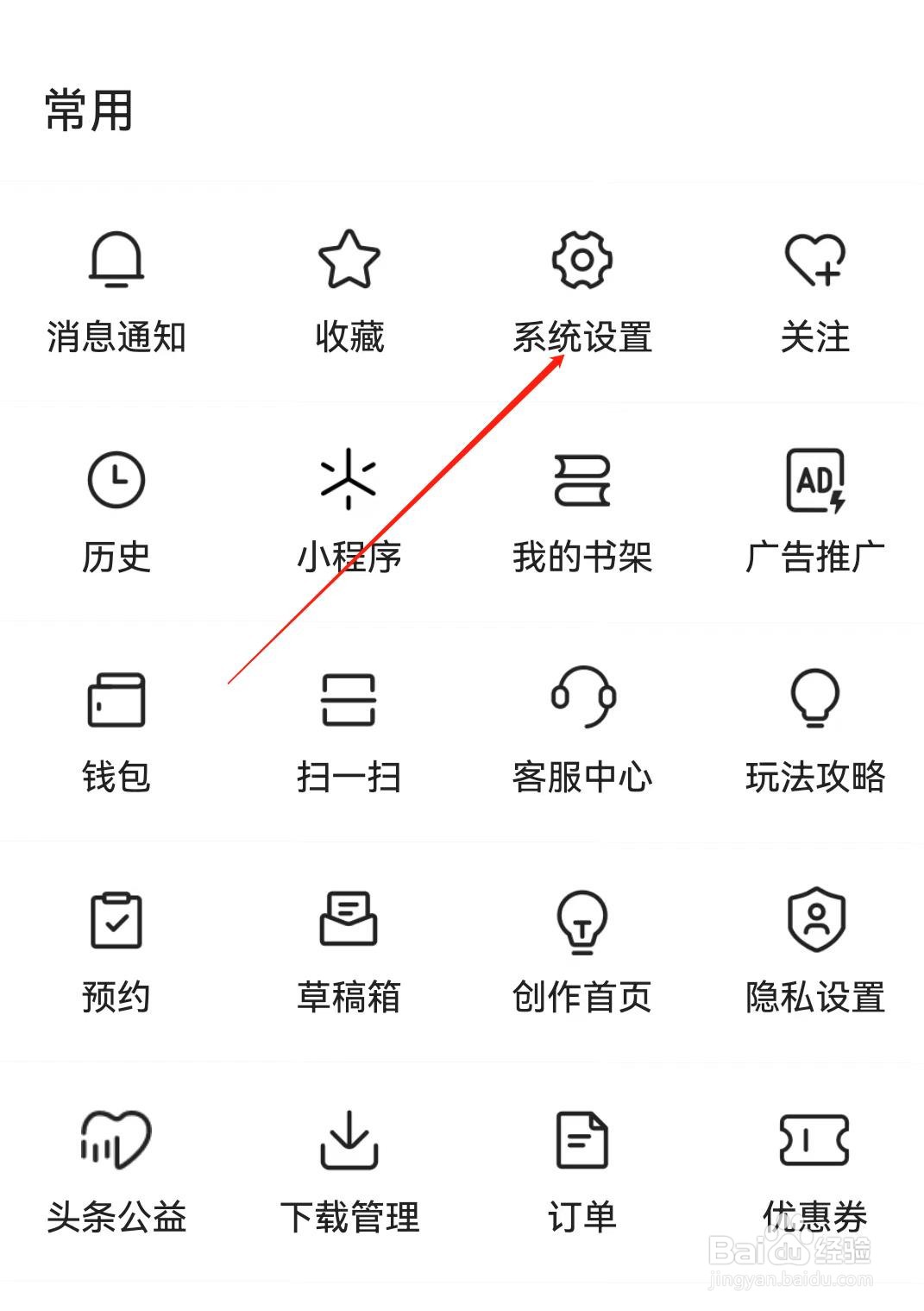Open 预约 reservations clipboard icon
924x1311 pixels.
[116, 954]
